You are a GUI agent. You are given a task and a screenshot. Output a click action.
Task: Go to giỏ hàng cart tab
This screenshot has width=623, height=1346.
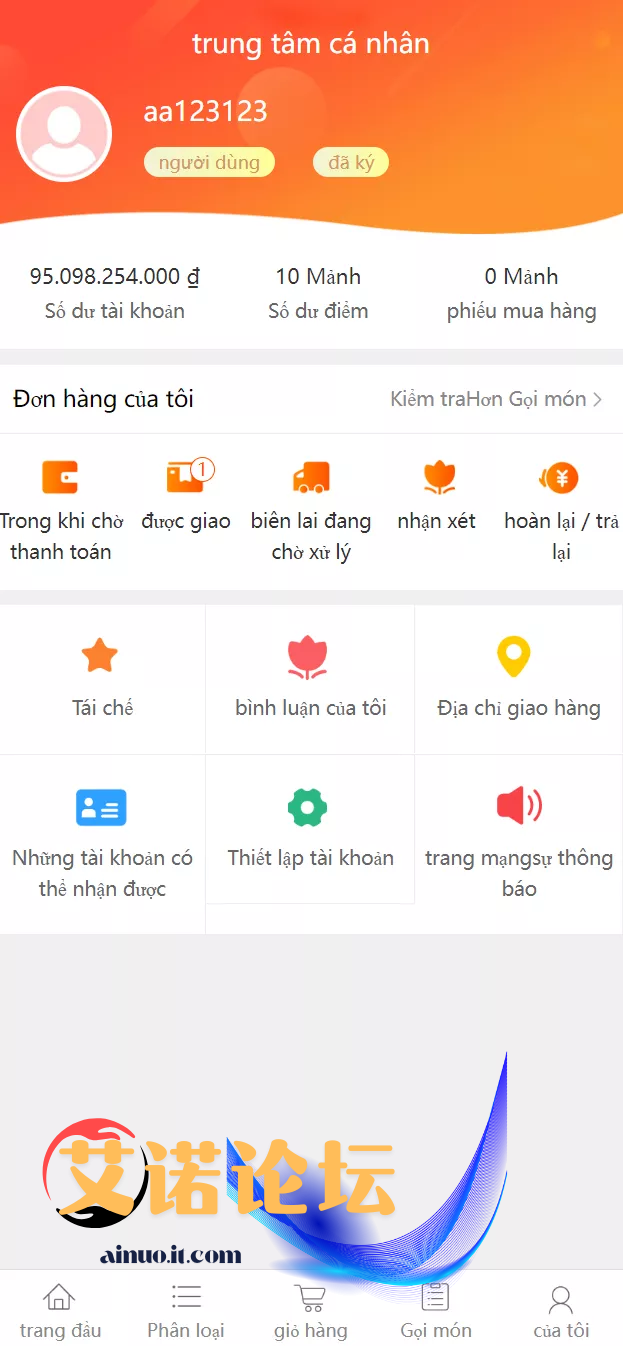pos(311,1311)
